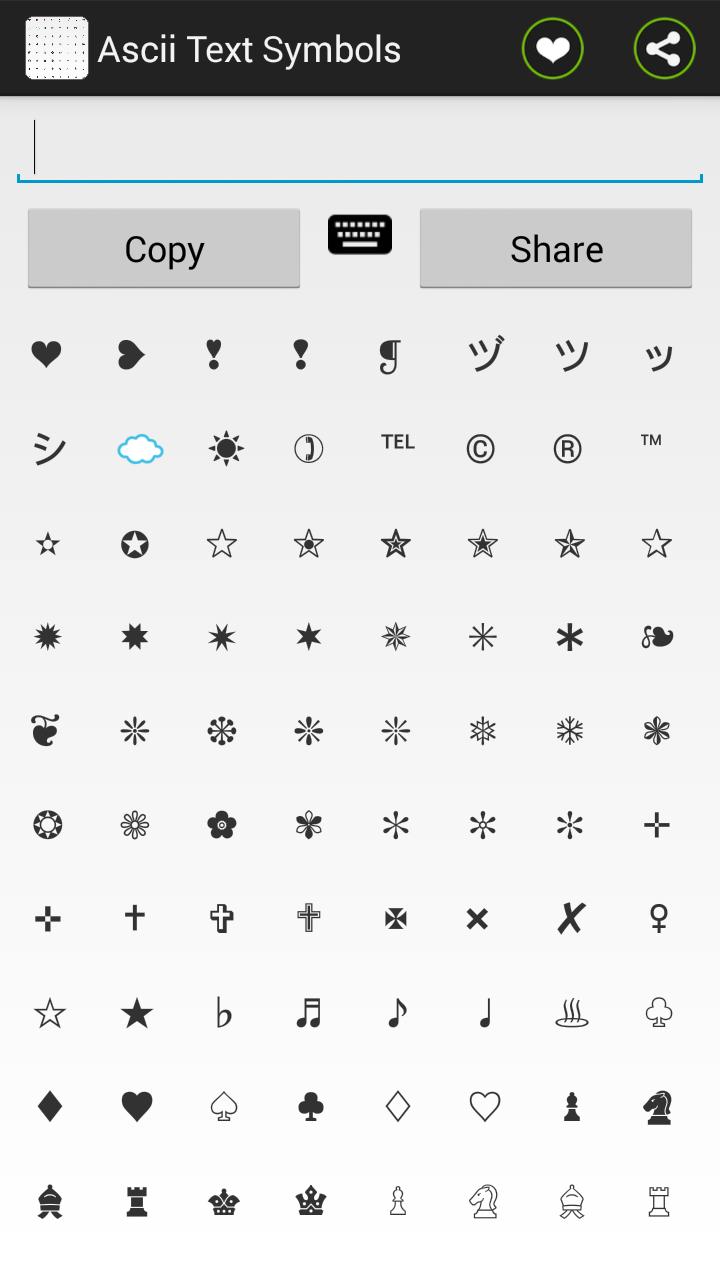
Task: Insert the solid black diamond suit
Action: click(49, 1106)
